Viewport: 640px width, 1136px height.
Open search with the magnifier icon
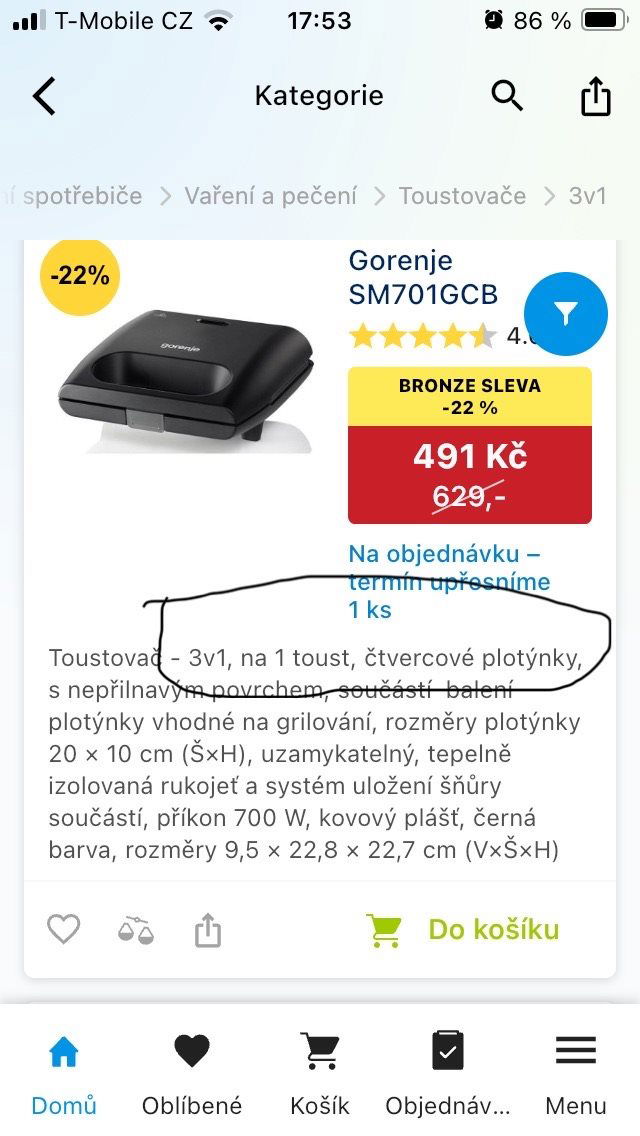pyautogui.click(x=507, y=96)
